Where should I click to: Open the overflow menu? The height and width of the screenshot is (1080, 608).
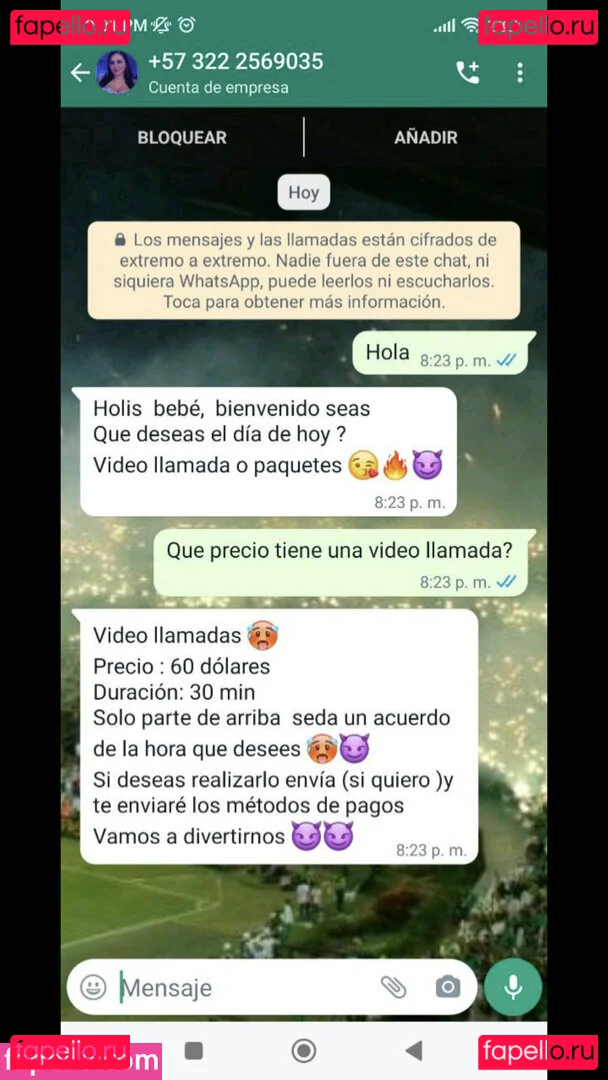pyautogui.click(x=520, y=72)
